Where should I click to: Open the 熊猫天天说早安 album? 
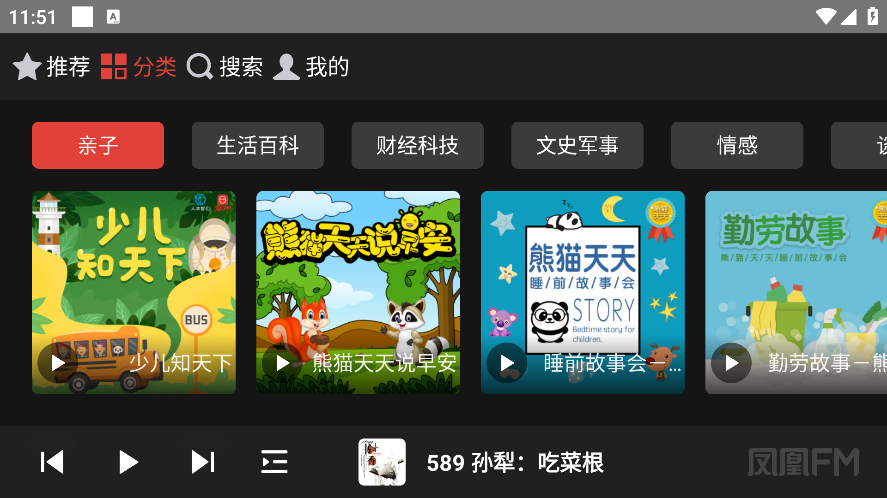pyautogui.click(x=358, y=292)
